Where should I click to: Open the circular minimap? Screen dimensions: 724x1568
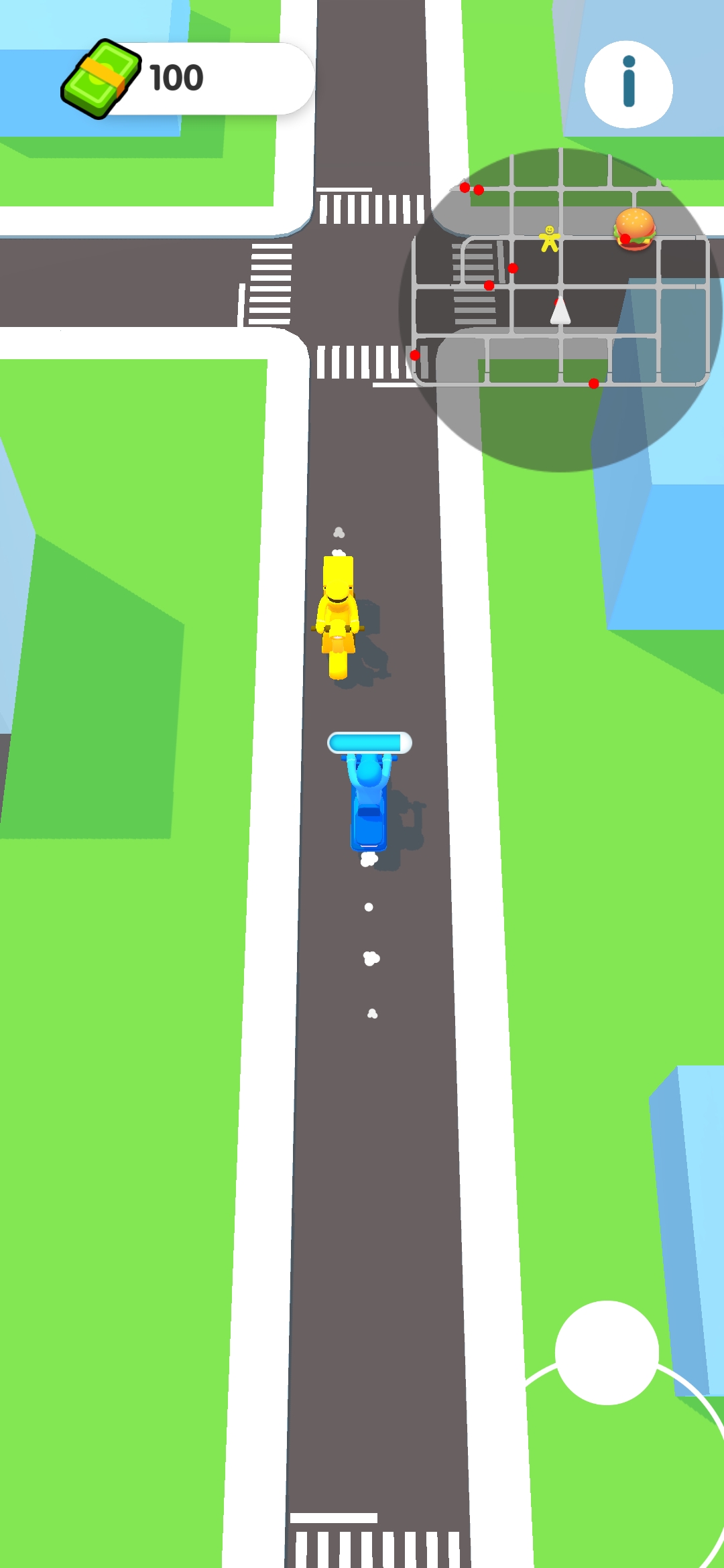tap(560, 310)
